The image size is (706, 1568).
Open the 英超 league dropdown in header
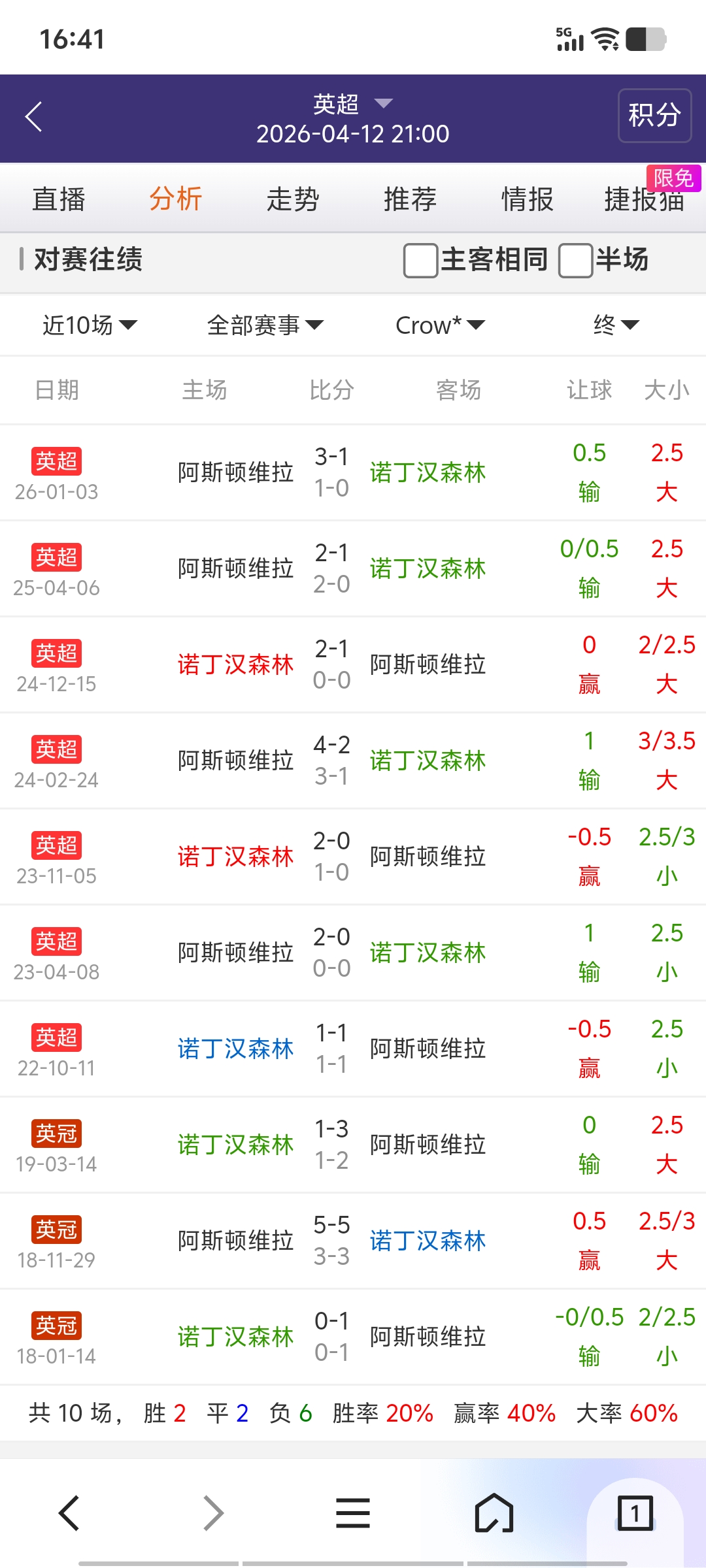click(352, 104)
